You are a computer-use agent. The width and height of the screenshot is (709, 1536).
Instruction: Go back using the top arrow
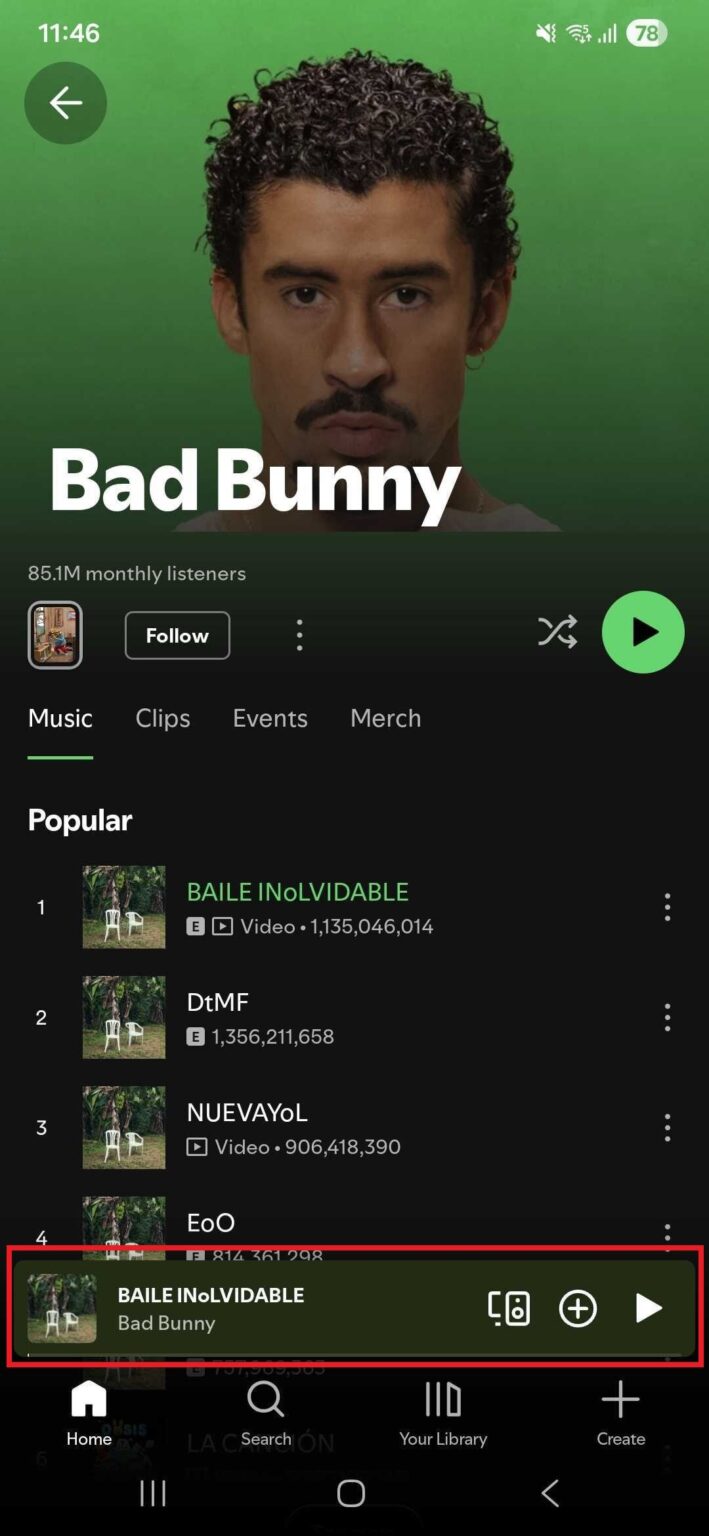click(66, 103)
